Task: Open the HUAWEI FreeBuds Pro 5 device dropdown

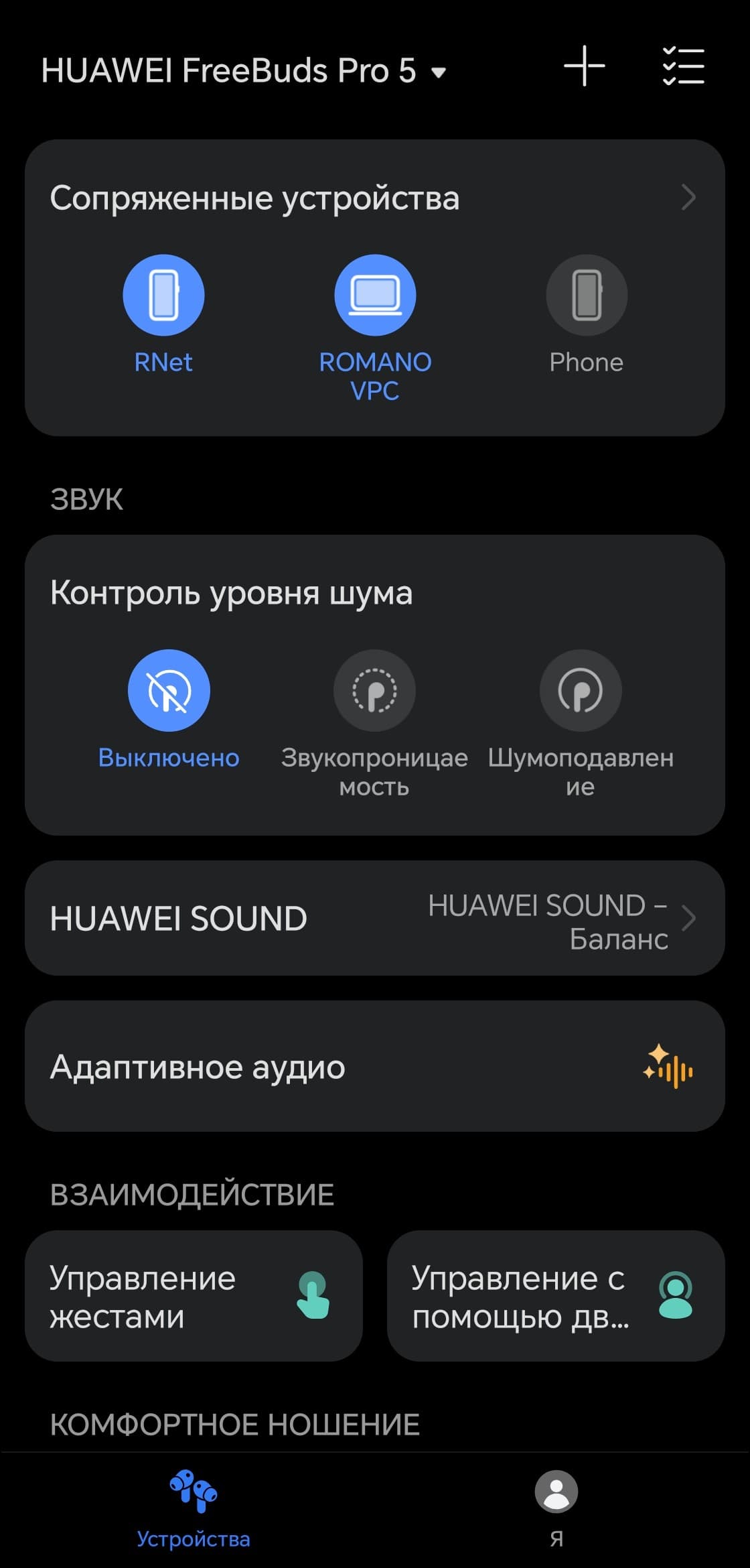Action: [x=244, y=71]
